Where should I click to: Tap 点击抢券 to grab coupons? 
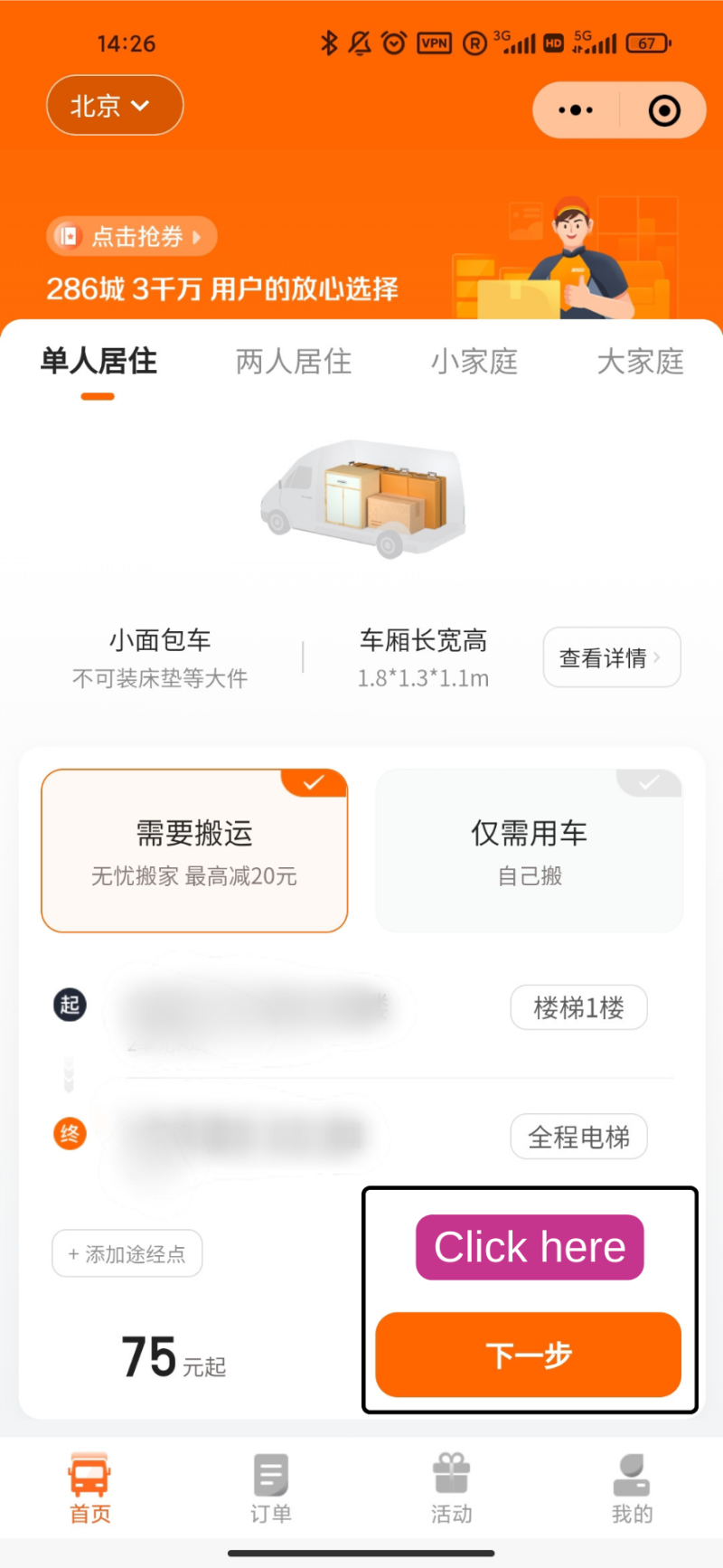coord(132,237)
